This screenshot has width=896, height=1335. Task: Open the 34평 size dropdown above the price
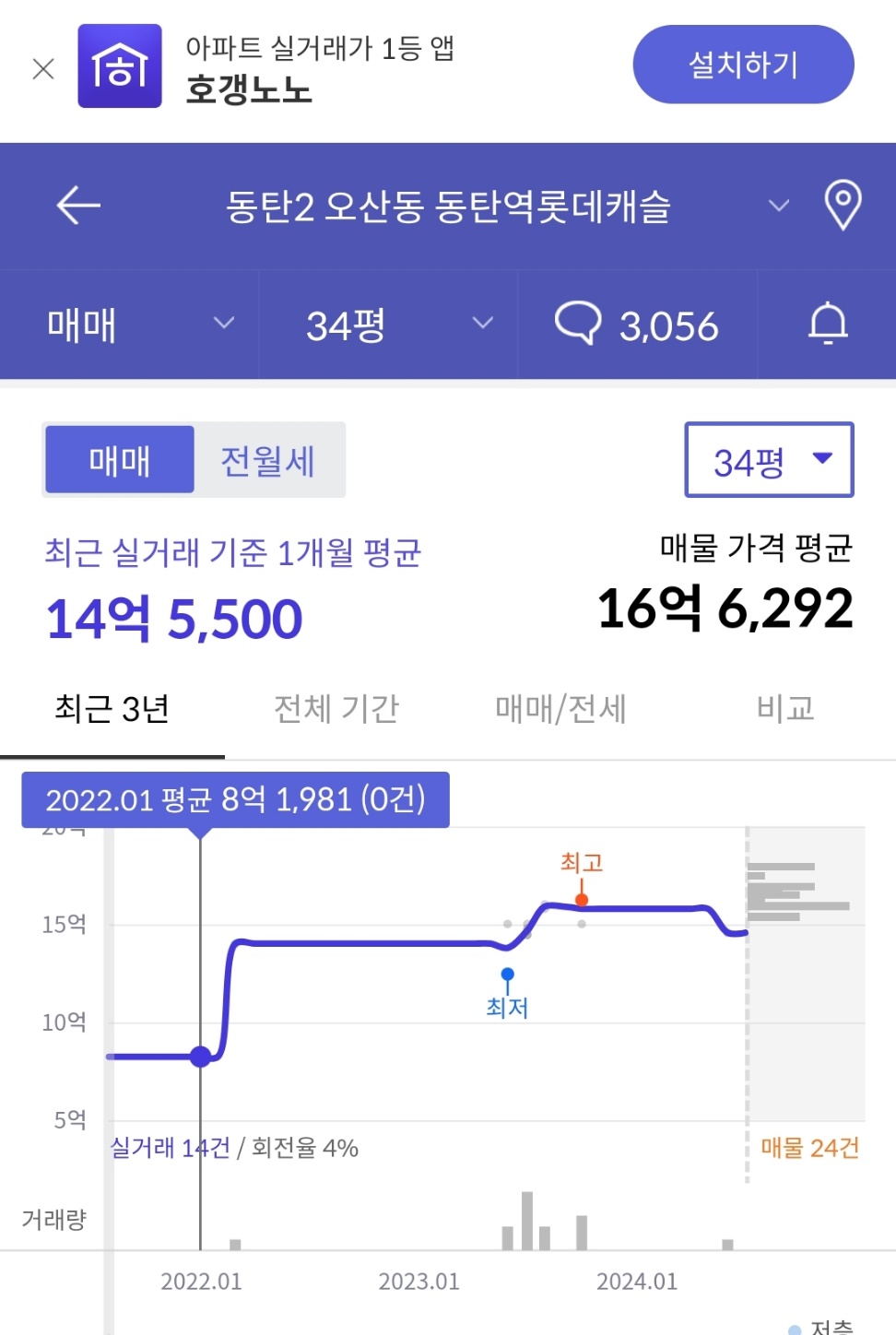click(x=768, y=459)
